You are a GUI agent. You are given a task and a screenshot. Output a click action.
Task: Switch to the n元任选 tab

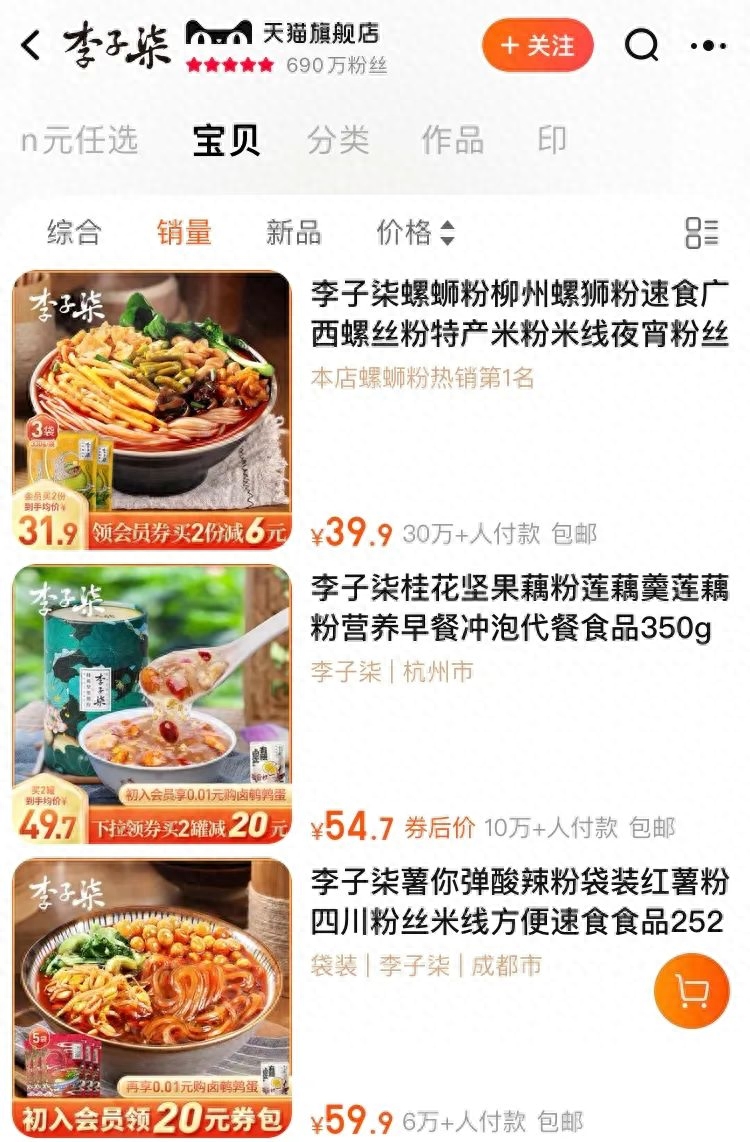pyautogui.click(x=79, y=141)
